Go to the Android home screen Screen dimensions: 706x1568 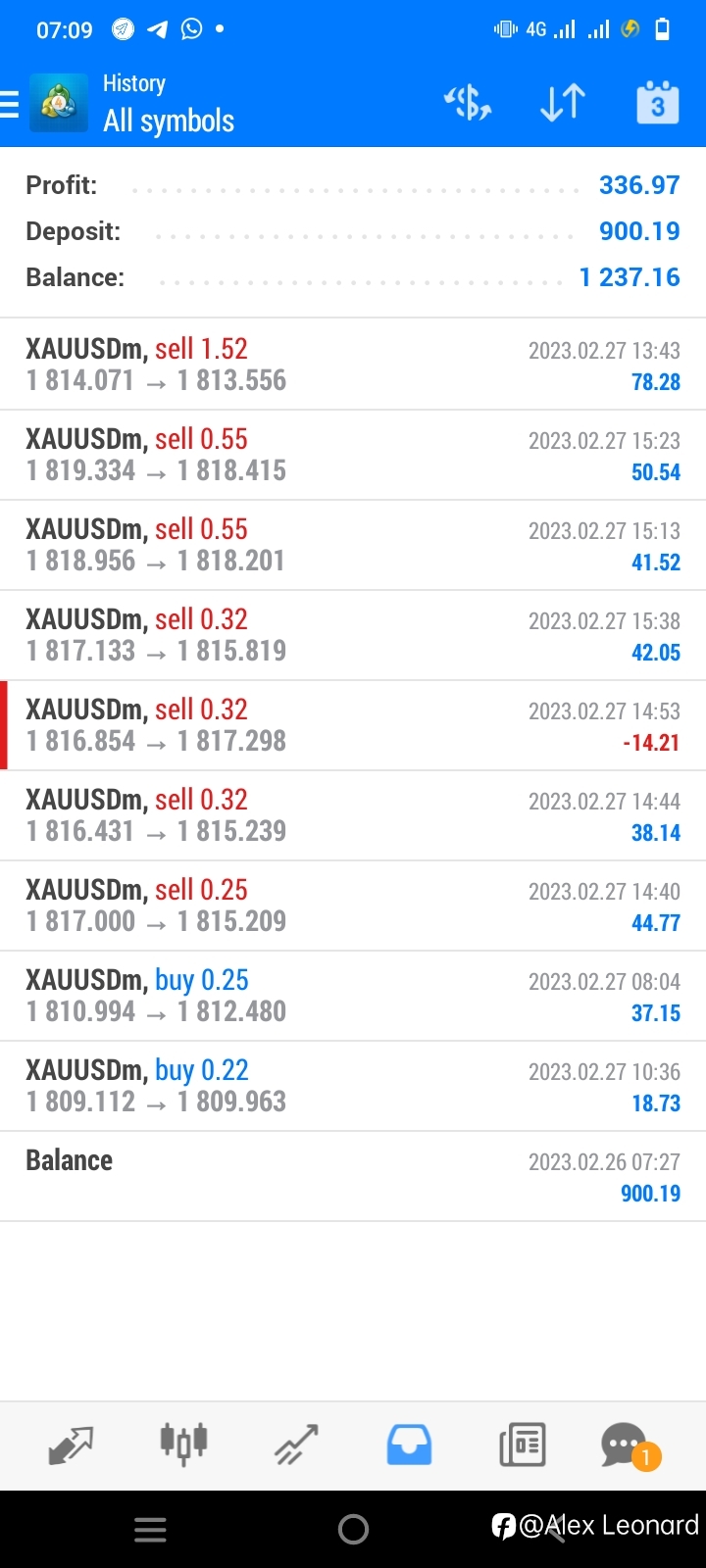click(x=353, y=1529)
